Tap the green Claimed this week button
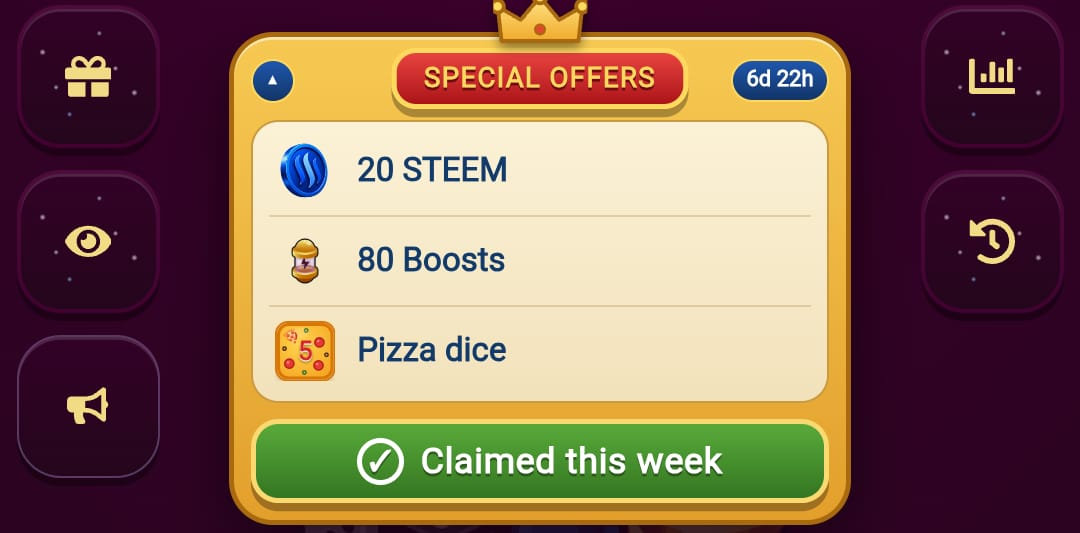The image size is (1080, 533). [540, 461]
